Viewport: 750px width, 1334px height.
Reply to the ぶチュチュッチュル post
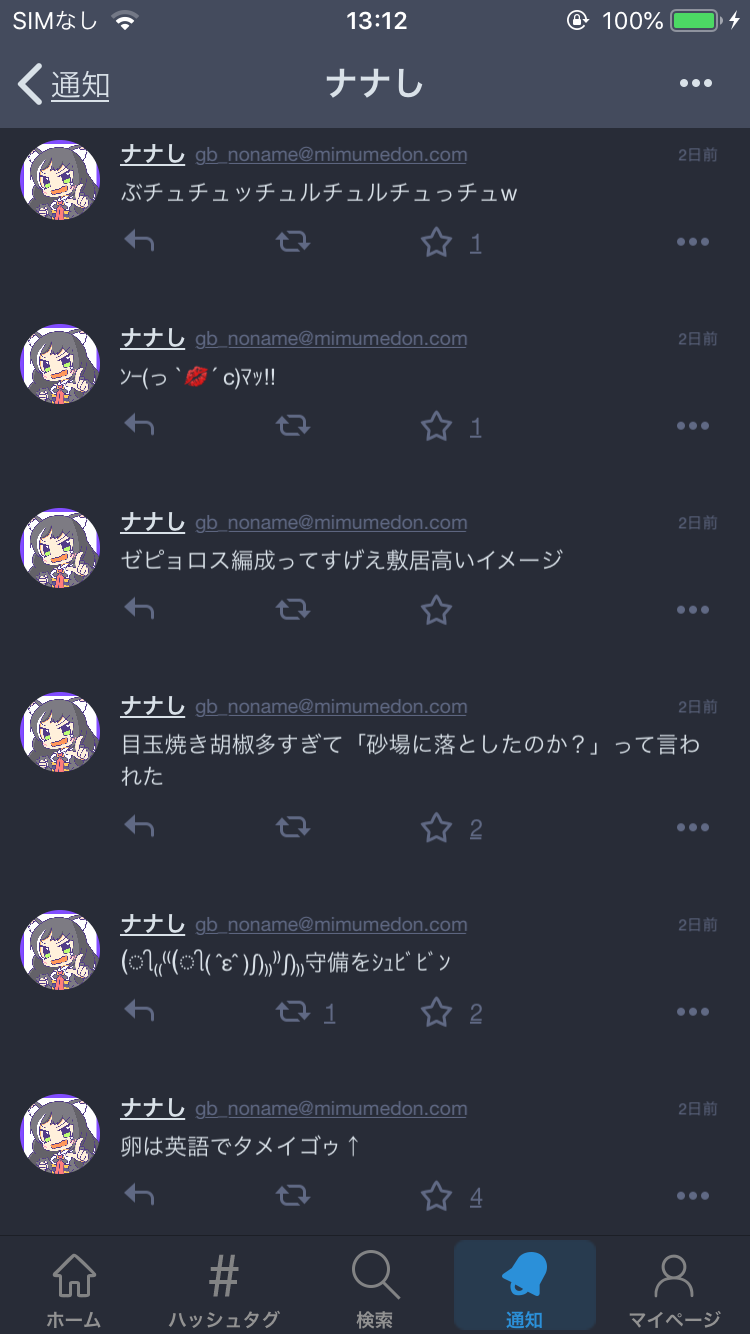click(x=139, y=242)
